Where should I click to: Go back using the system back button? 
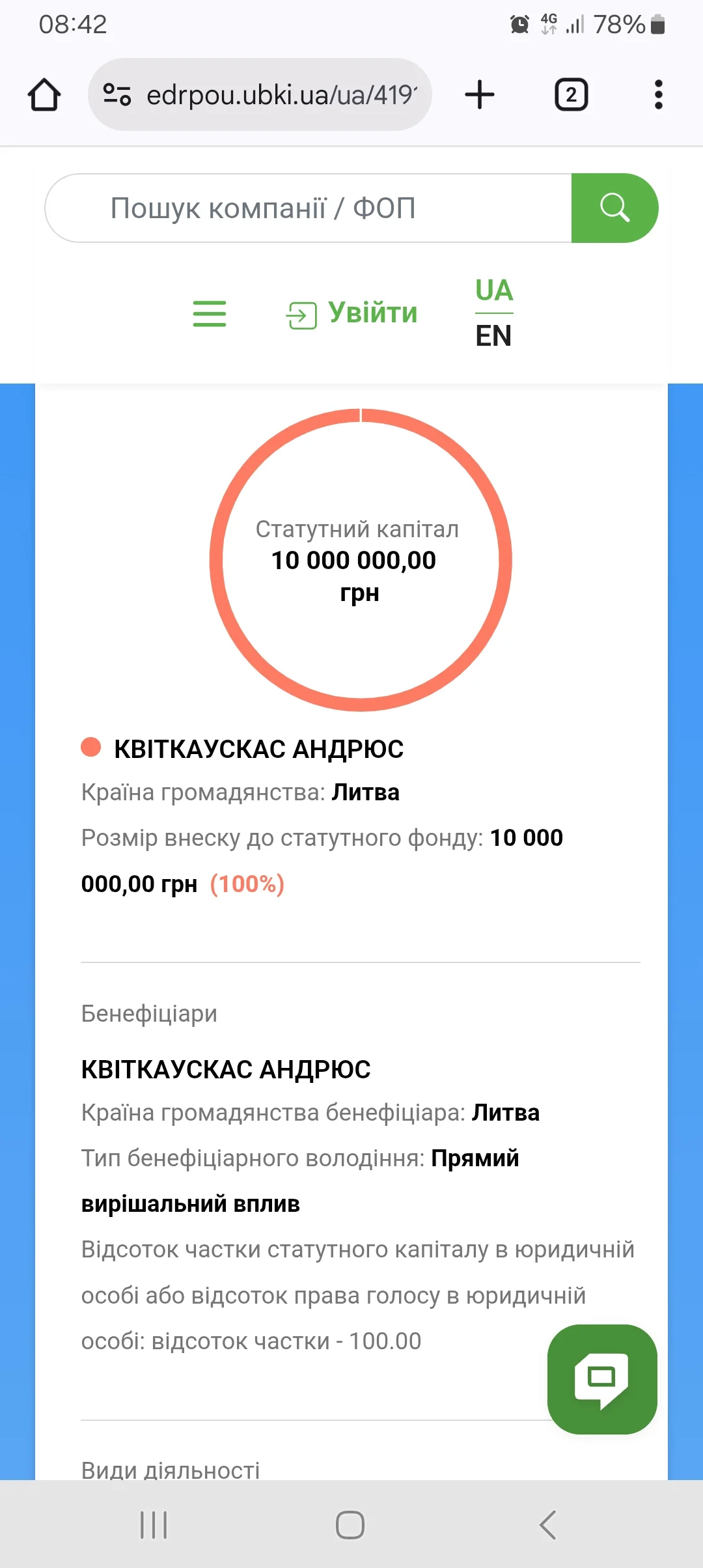548,1525
